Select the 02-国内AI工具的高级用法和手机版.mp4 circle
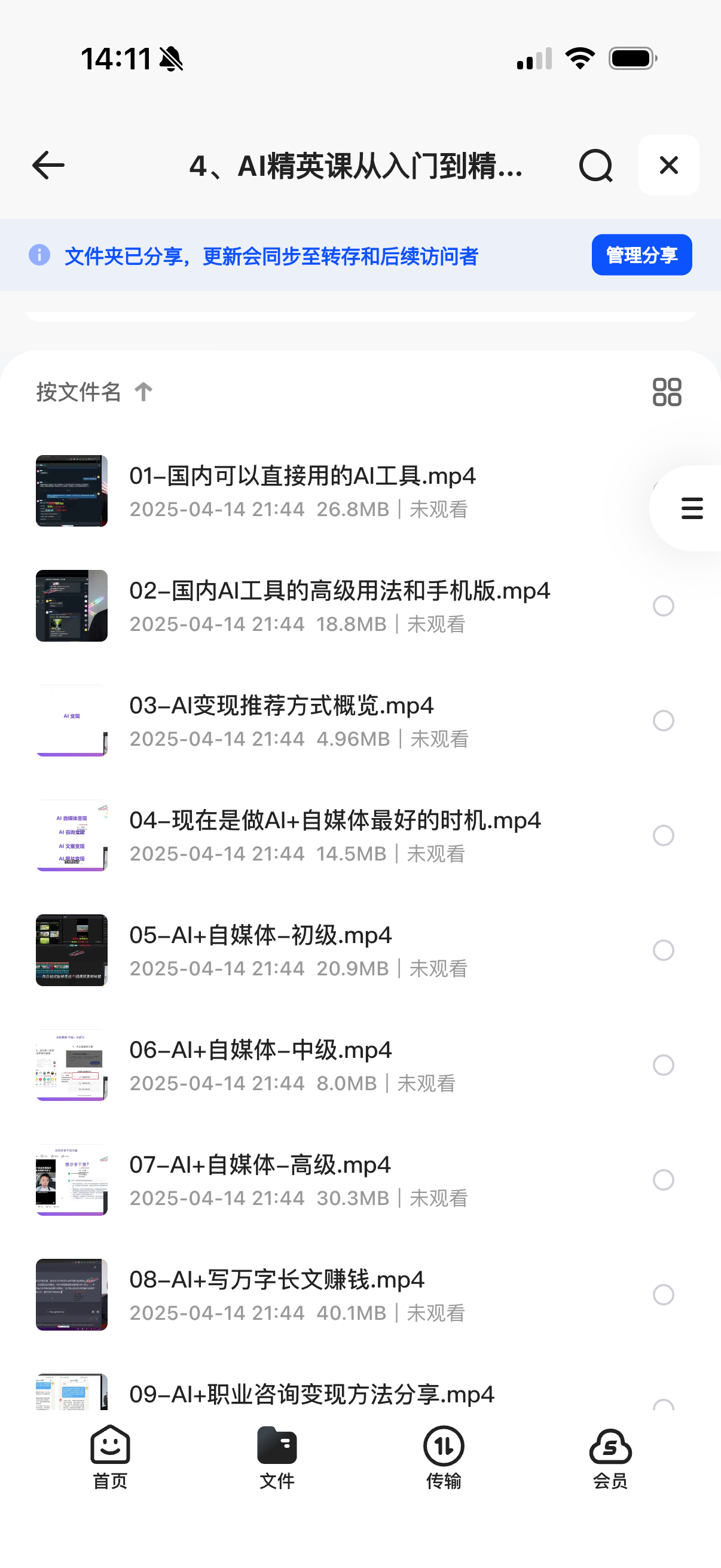 click(x=663, y=606)
